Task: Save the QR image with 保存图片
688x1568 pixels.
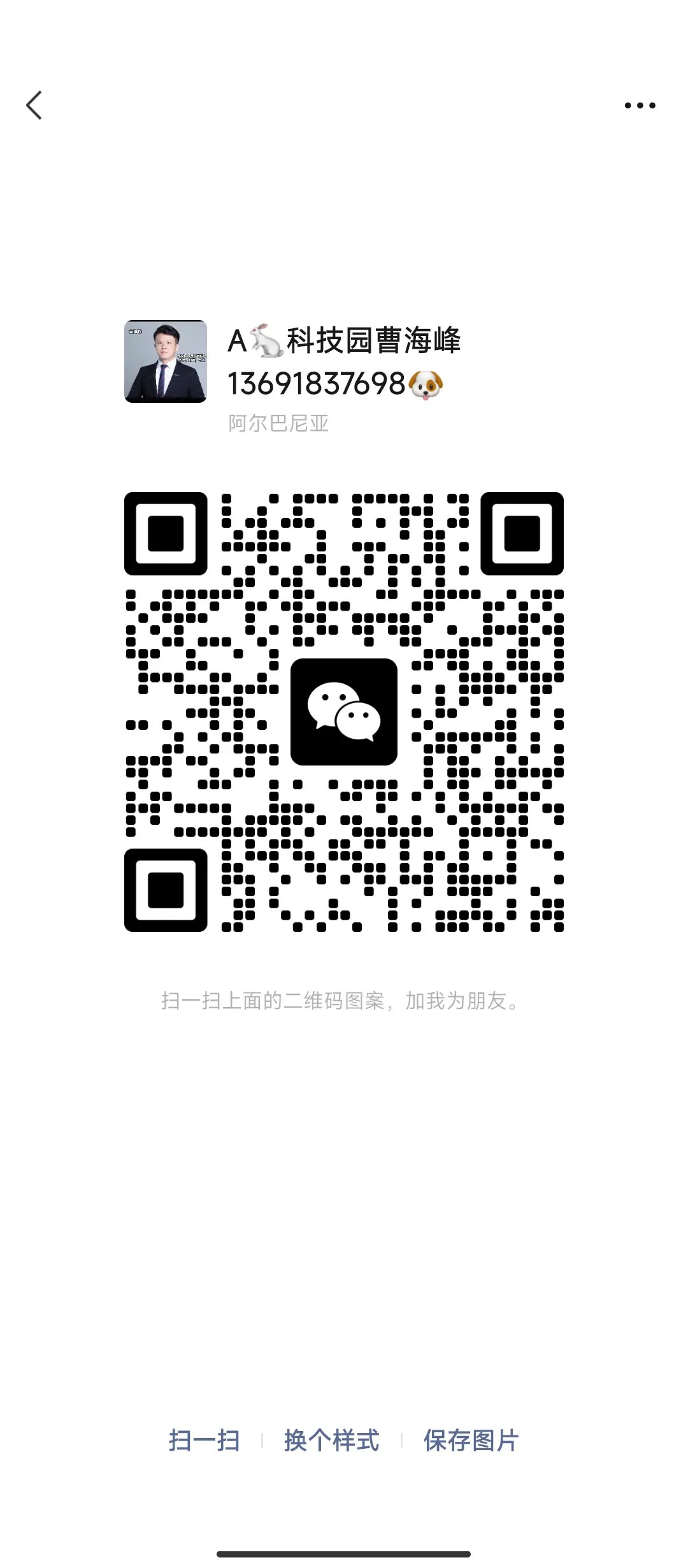Action: (x=471, y=1441)
